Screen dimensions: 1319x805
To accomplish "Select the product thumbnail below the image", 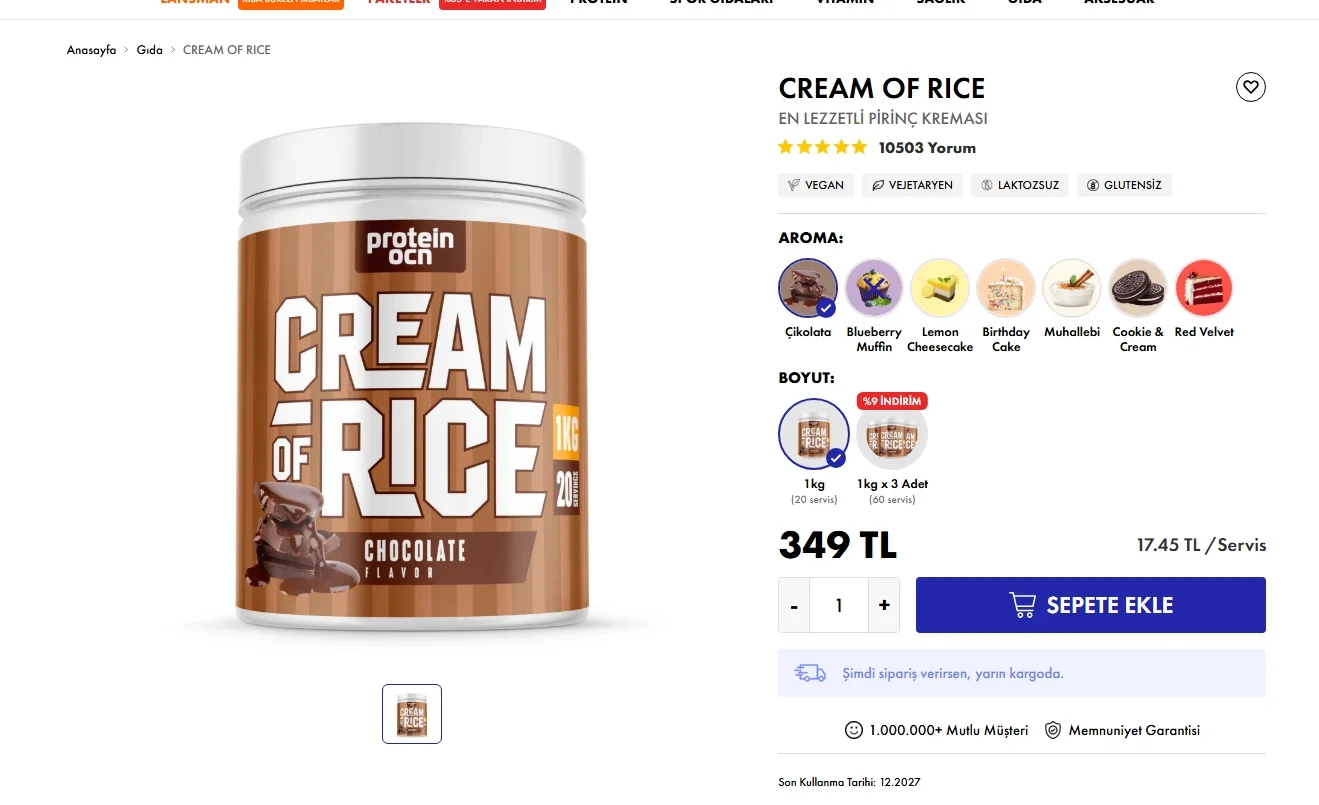I will (x=412, y=714).
